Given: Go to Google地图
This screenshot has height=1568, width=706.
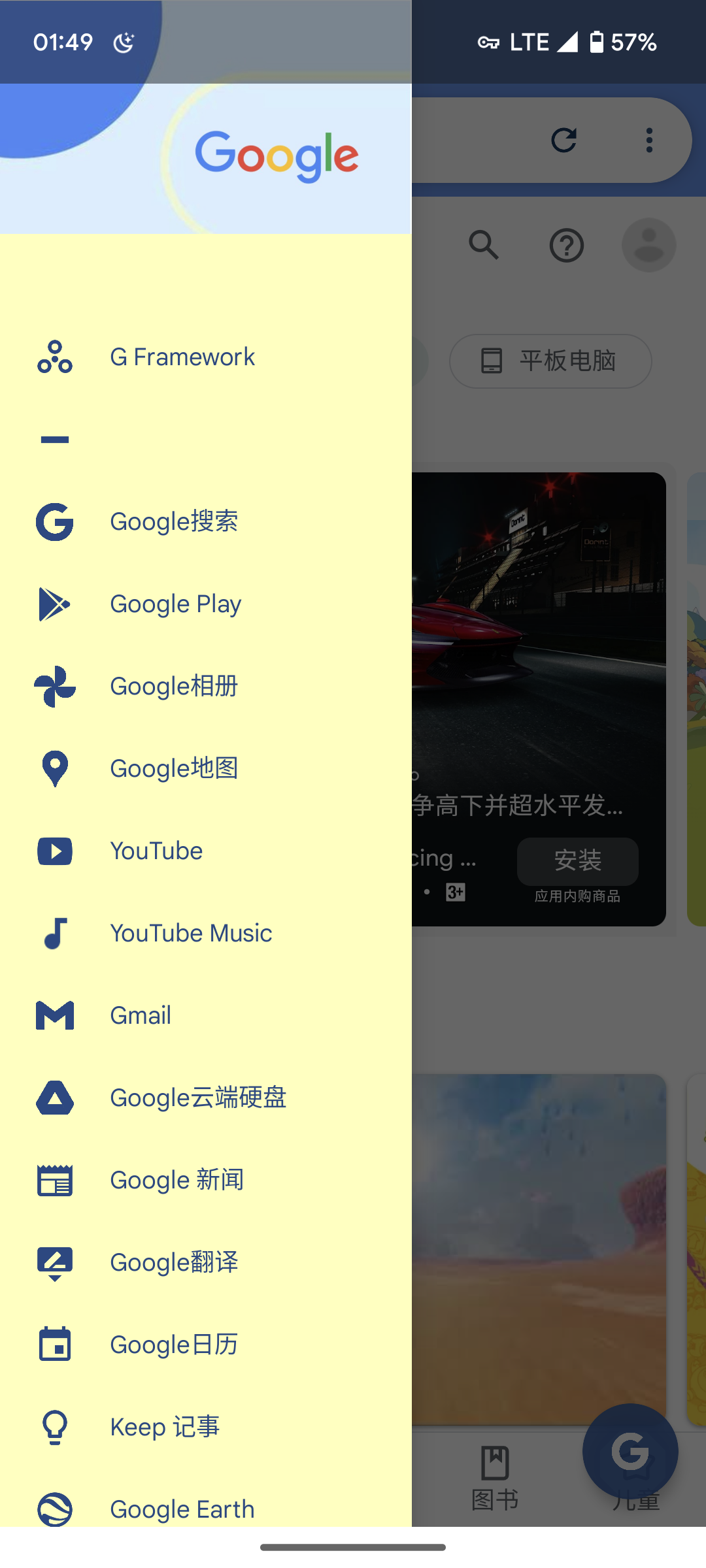Looking at the screenshot, I should pyautogui.click(x=174, y=768).
